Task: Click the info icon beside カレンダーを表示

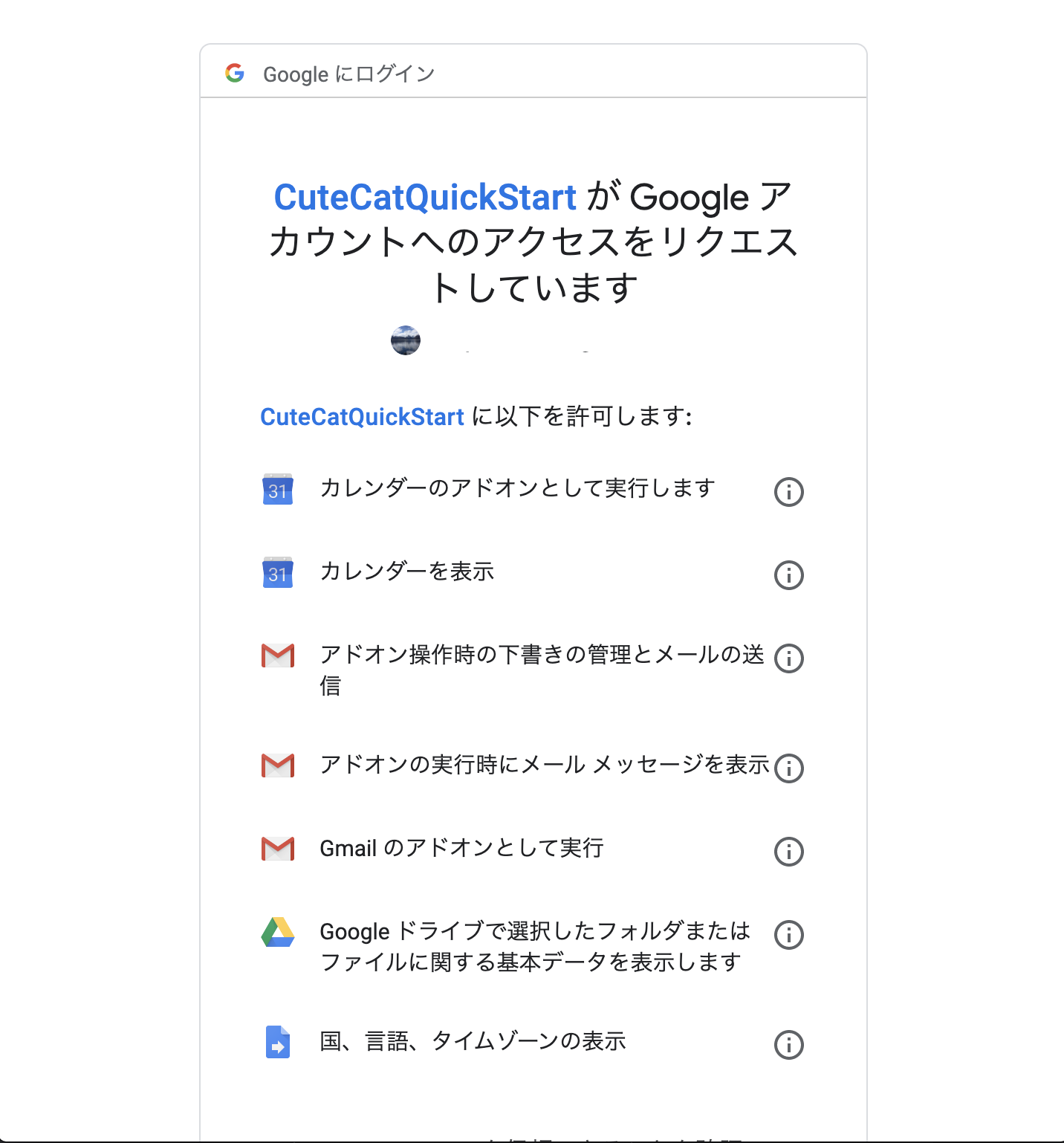Action: 789,574
